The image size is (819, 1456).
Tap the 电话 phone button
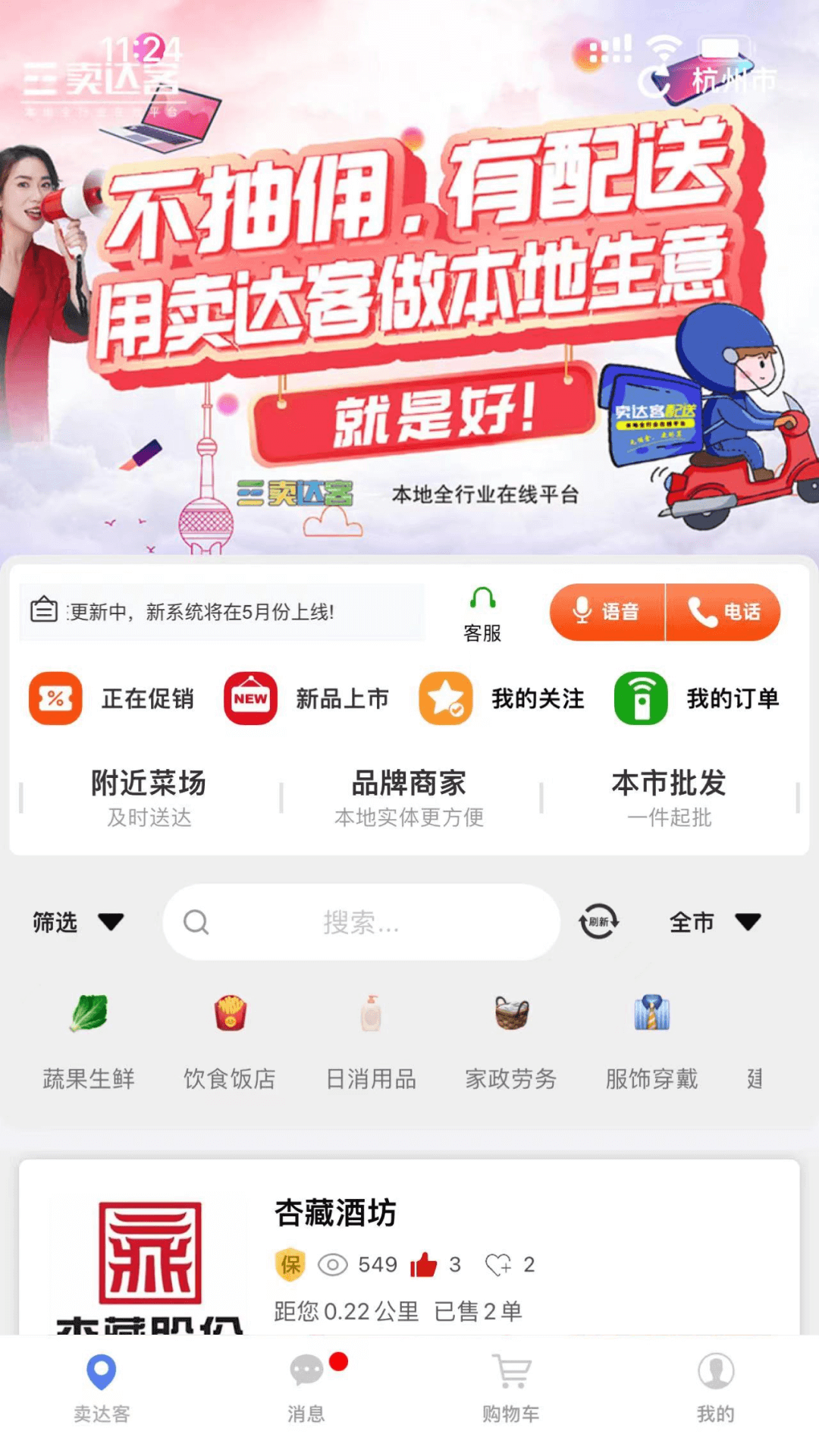723,612
